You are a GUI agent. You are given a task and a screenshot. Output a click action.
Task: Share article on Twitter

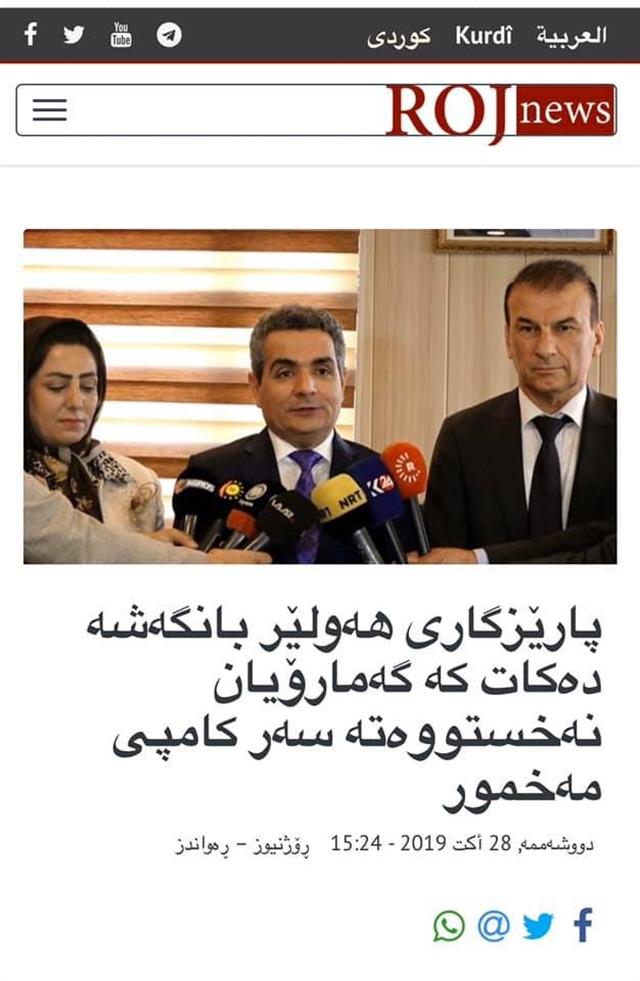pos(538,926)
